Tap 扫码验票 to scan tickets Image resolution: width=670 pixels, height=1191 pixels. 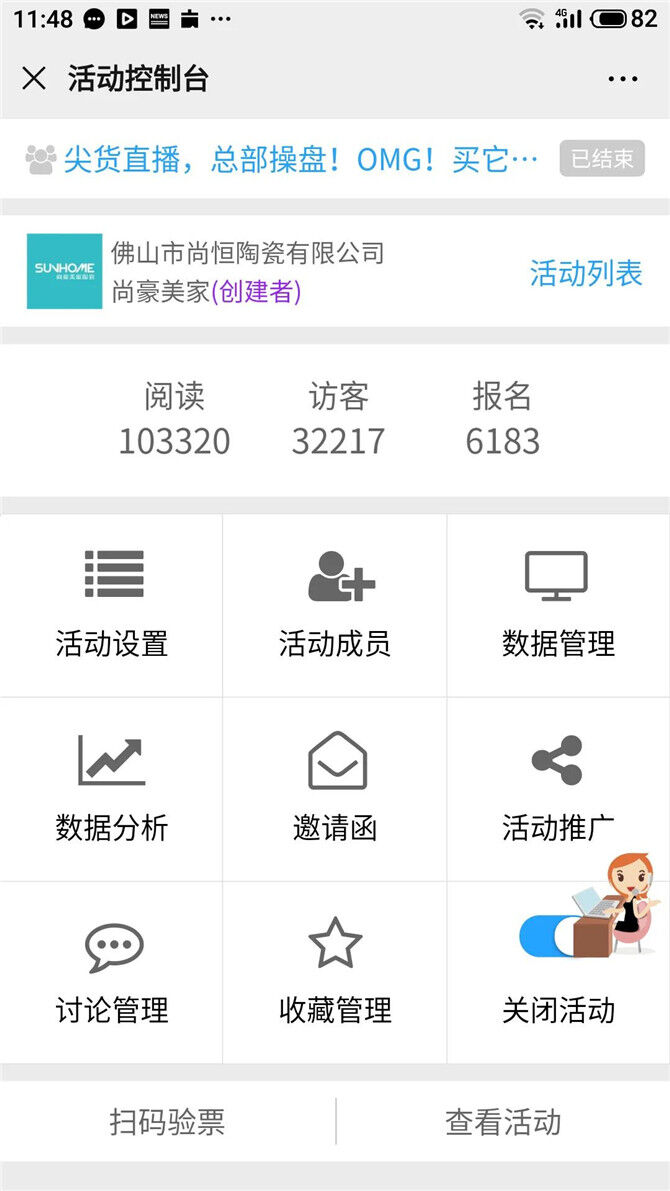[x=167, y=1121]
